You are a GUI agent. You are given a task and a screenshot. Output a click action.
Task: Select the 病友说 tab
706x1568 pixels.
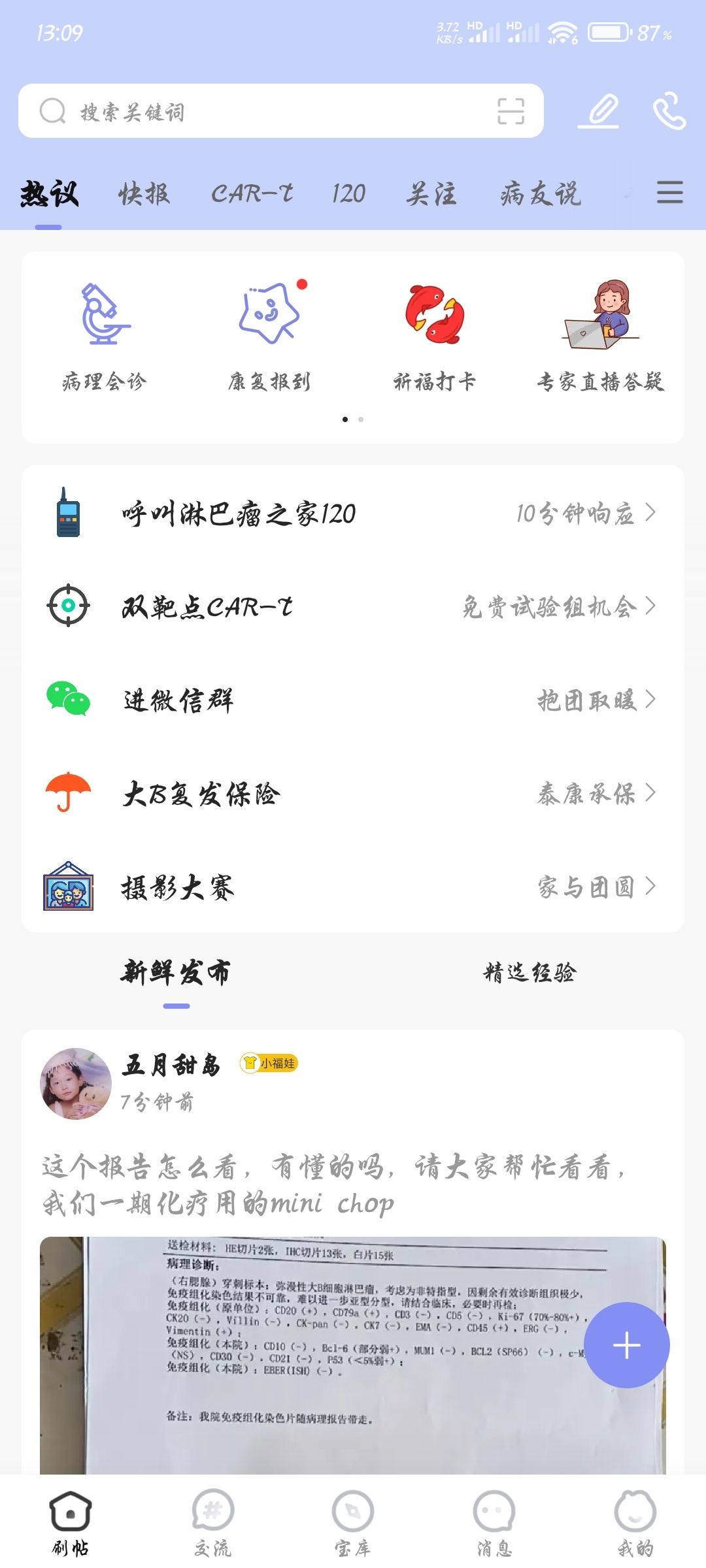(540, 194)
